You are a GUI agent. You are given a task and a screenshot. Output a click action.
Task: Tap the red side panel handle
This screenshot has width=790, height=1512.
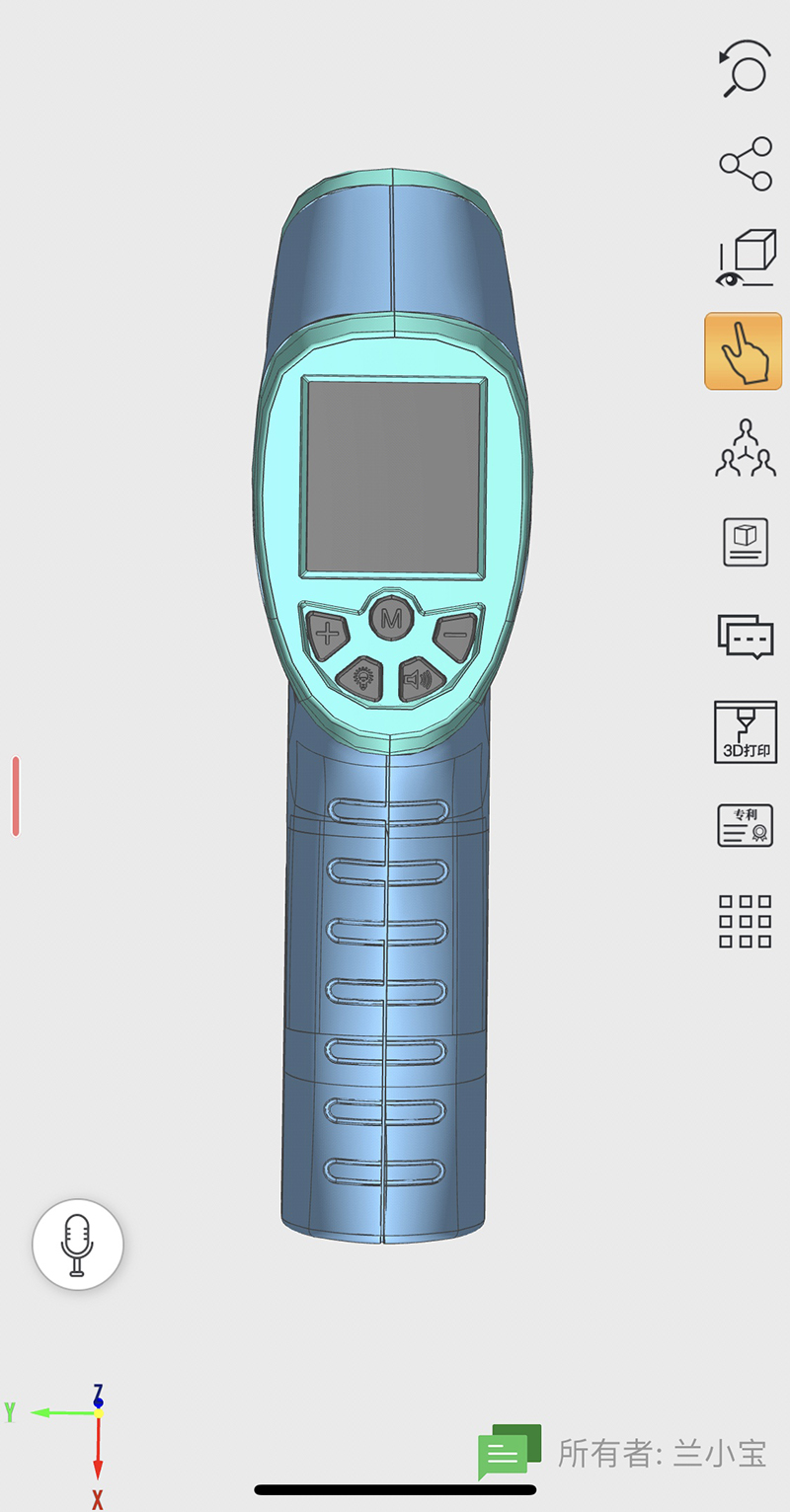(x=16, y=796)
